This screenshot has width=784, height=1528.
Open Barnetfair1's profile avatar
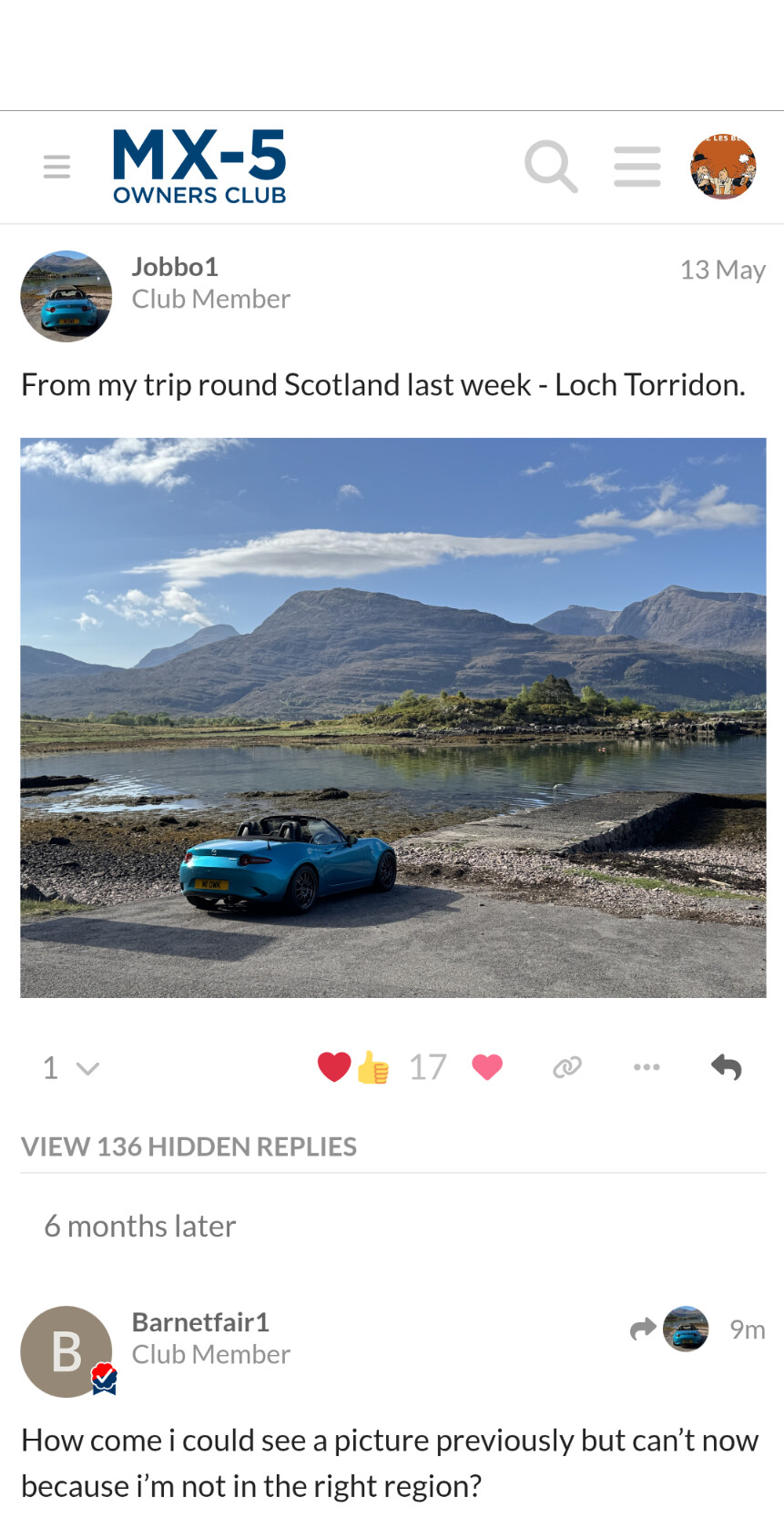click(x=66, y=1351)
